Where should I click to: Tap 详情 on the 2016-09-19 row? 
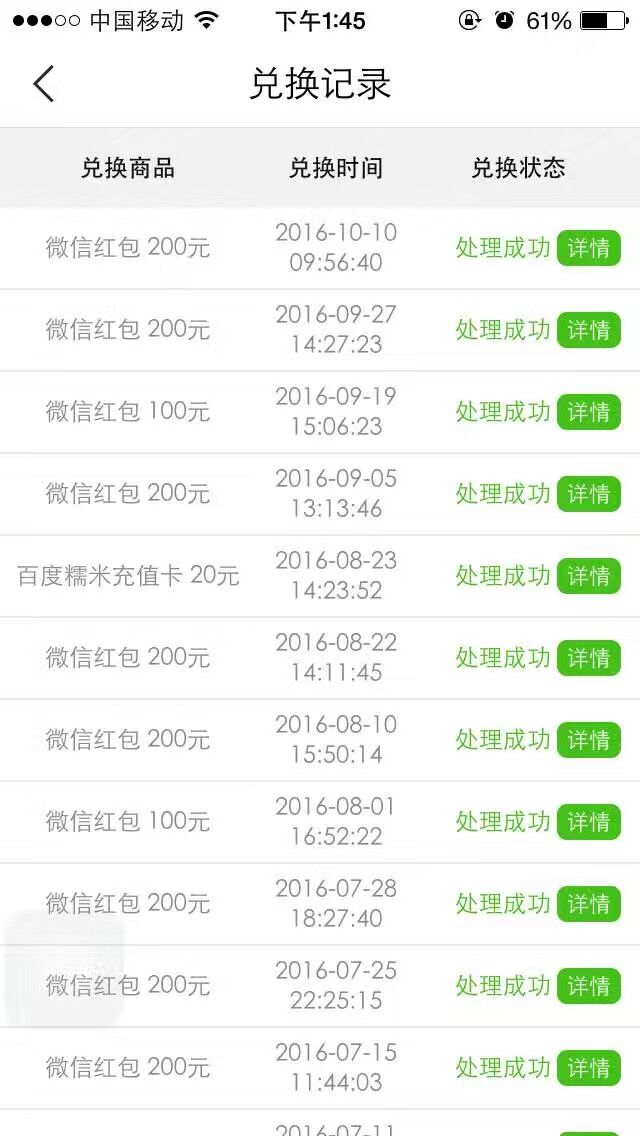pos(589,412)
